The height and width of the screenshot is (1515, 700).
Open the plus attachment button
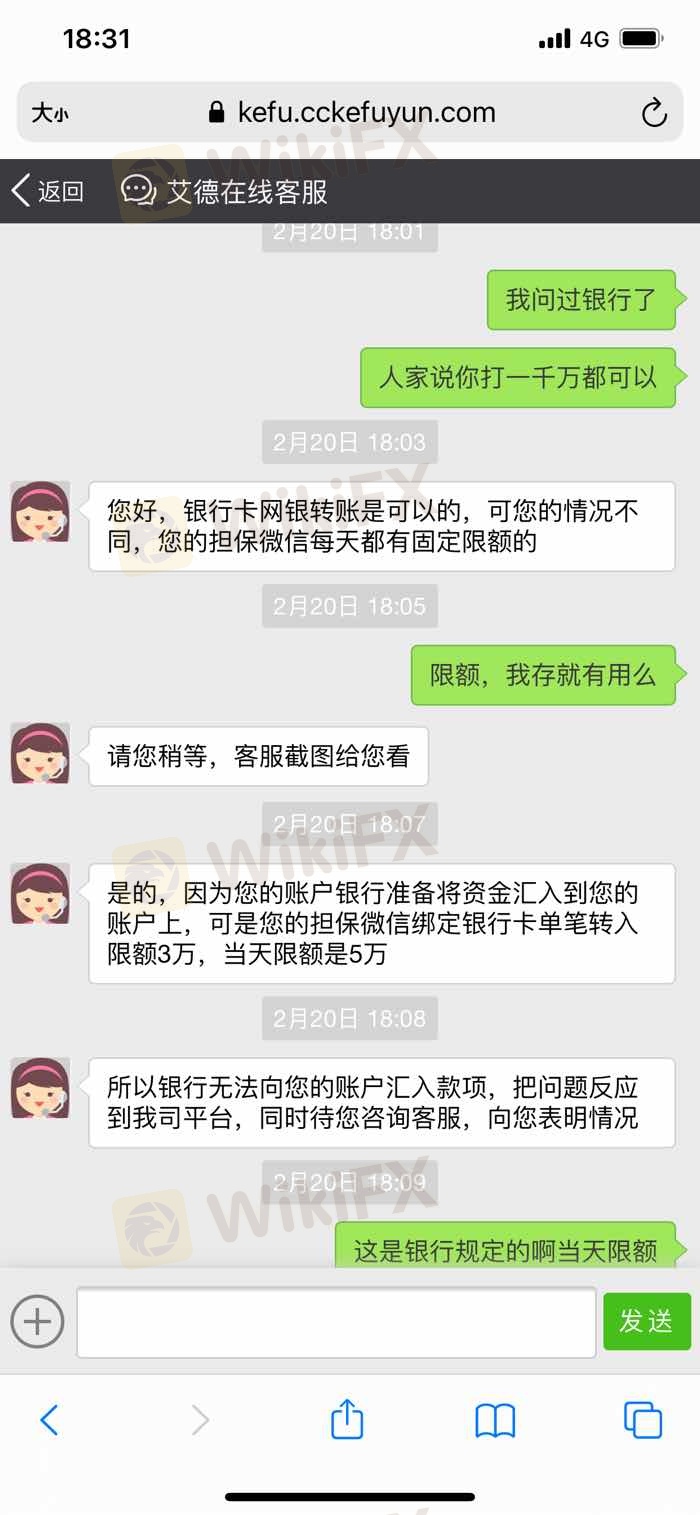(37, 1321)
